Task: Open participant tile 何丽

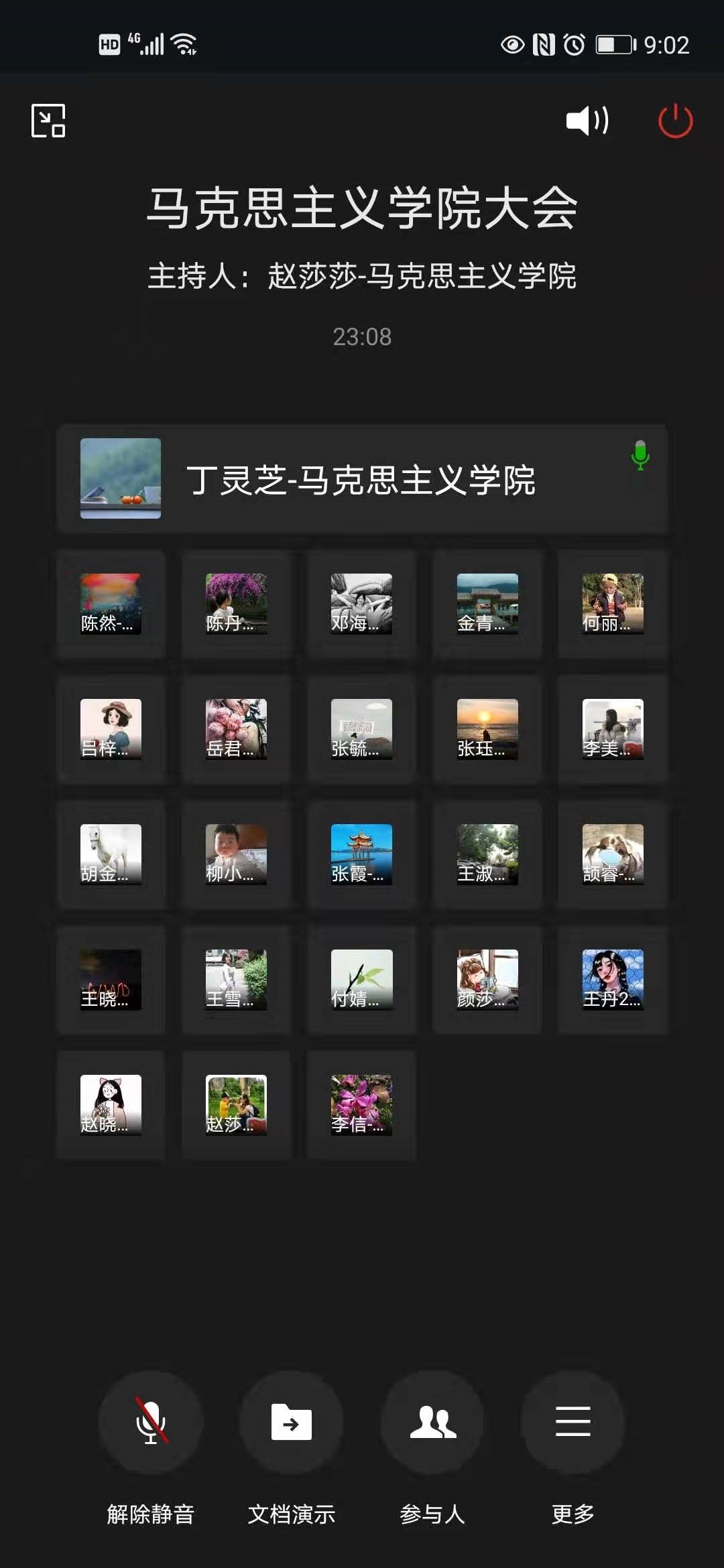Action: (x=613, y=604)
